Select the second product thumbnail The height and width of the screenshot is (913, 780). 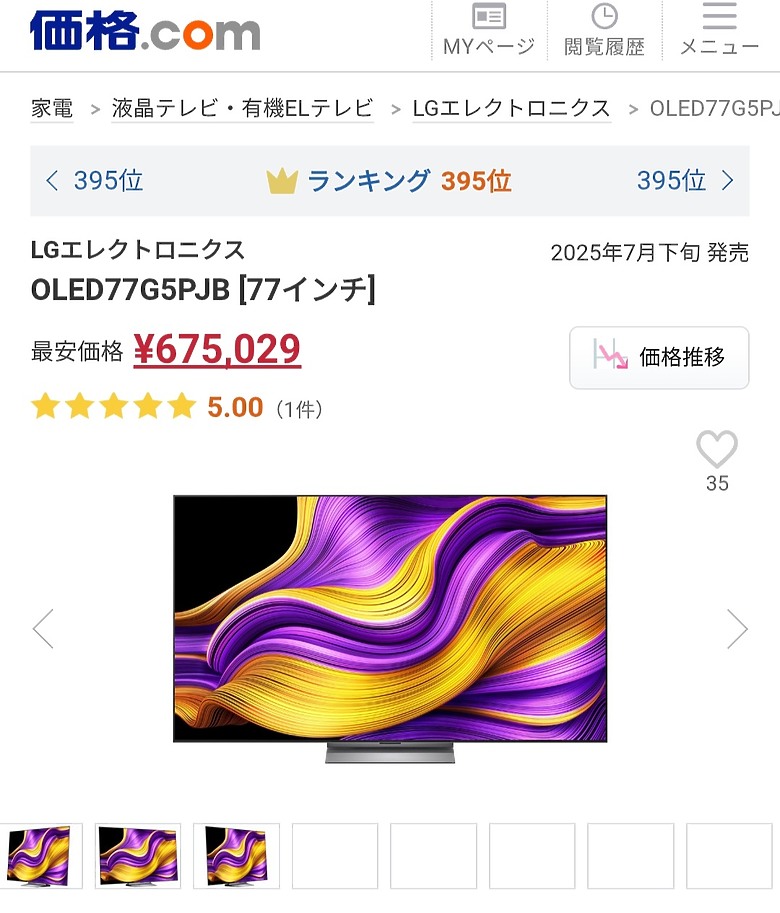point(138,856)
